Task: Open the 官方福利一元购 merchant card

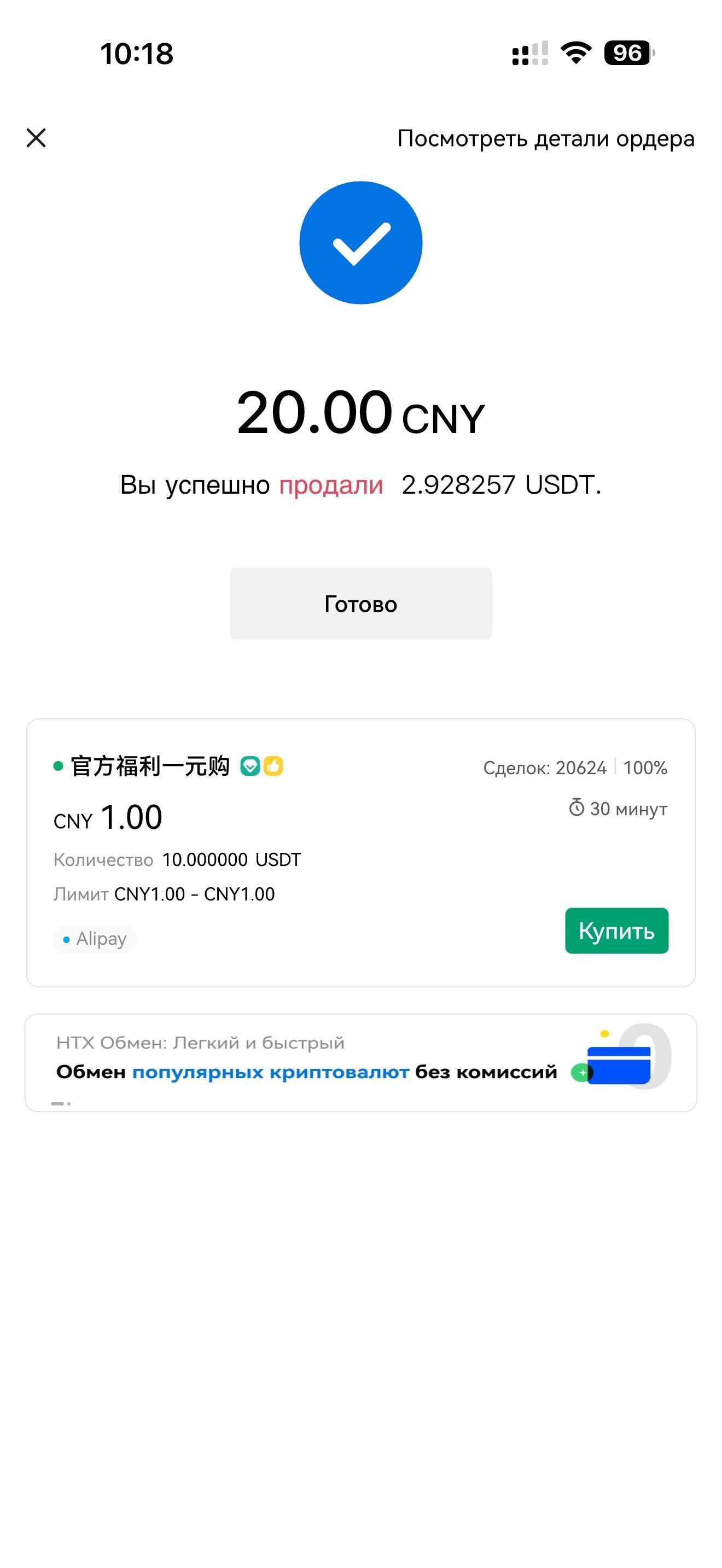Action: [150, 767]
